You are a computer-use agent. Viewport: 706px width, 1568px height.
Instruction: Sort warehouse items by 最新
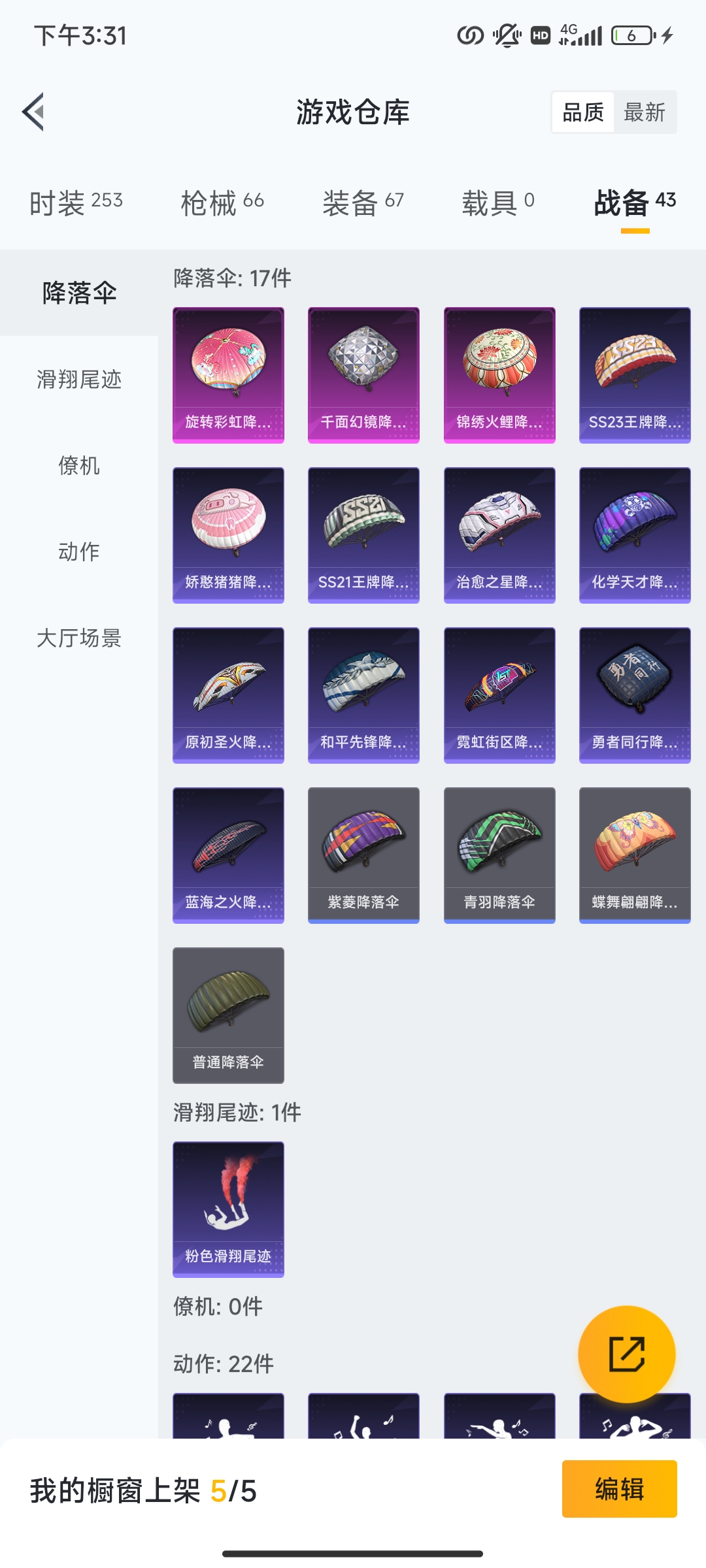pyautogui.click(x=644, y=112)
